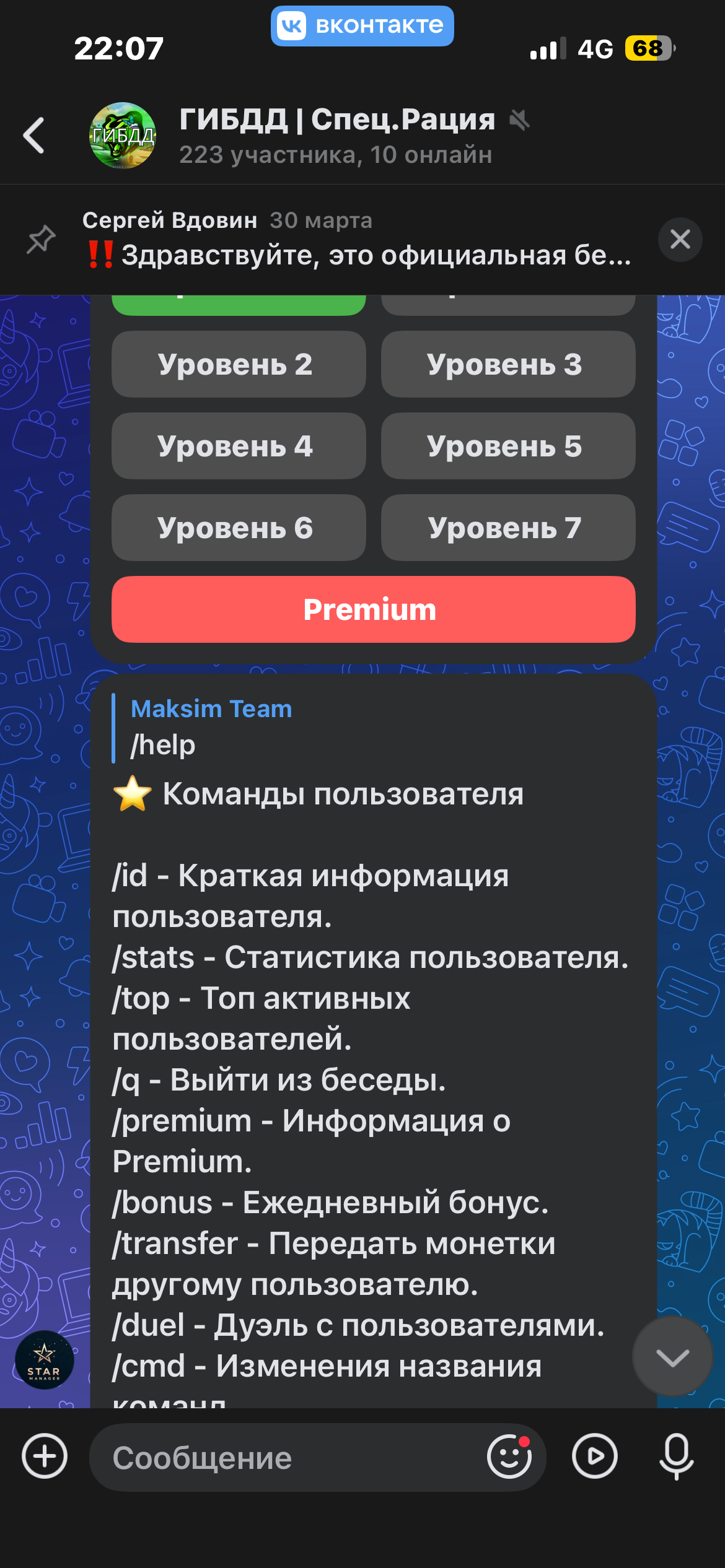Open the attachment plus menu
The height and width of the screenshot is (1568, 725).
pyautogui.click(x=45, y=1456)
